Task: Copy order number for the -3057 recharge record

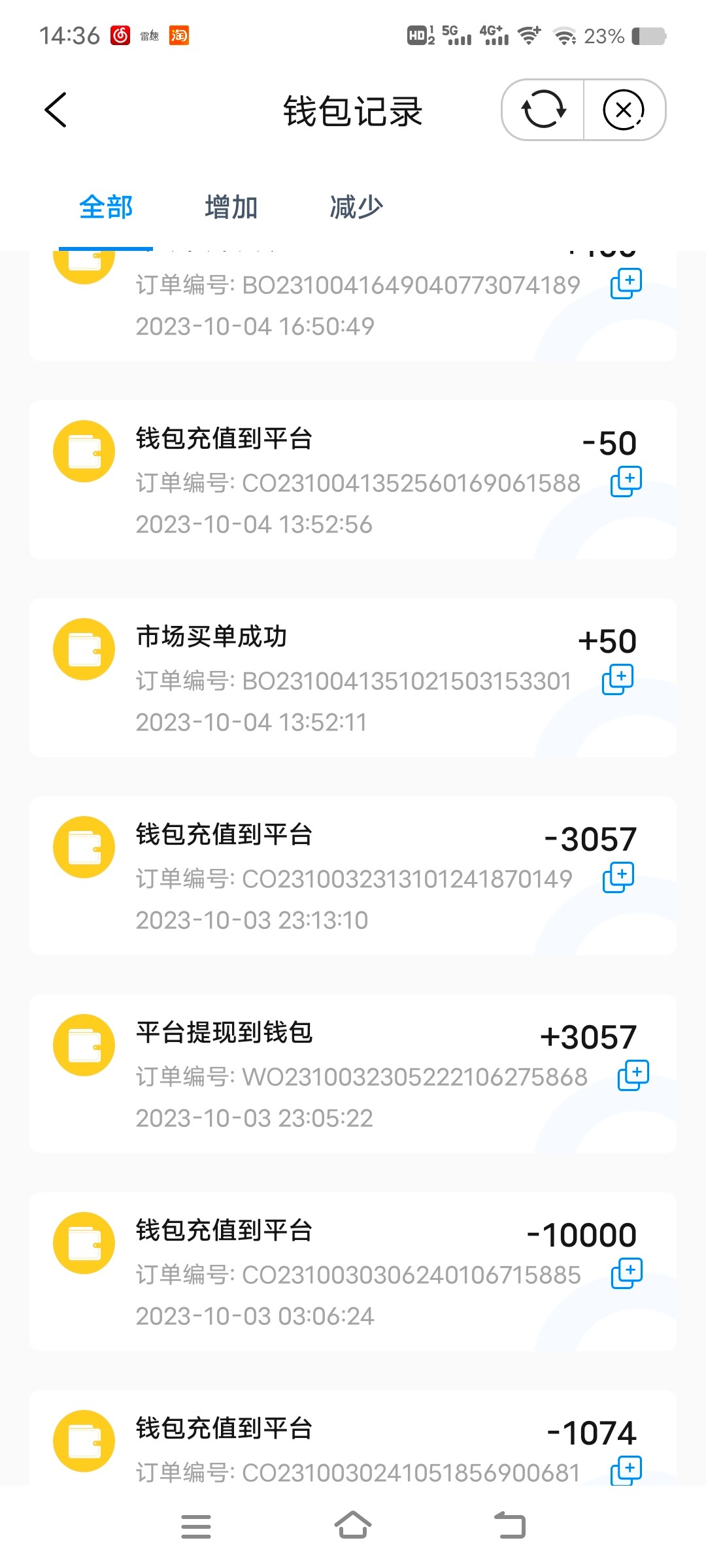Action: (x=617, y=877)
